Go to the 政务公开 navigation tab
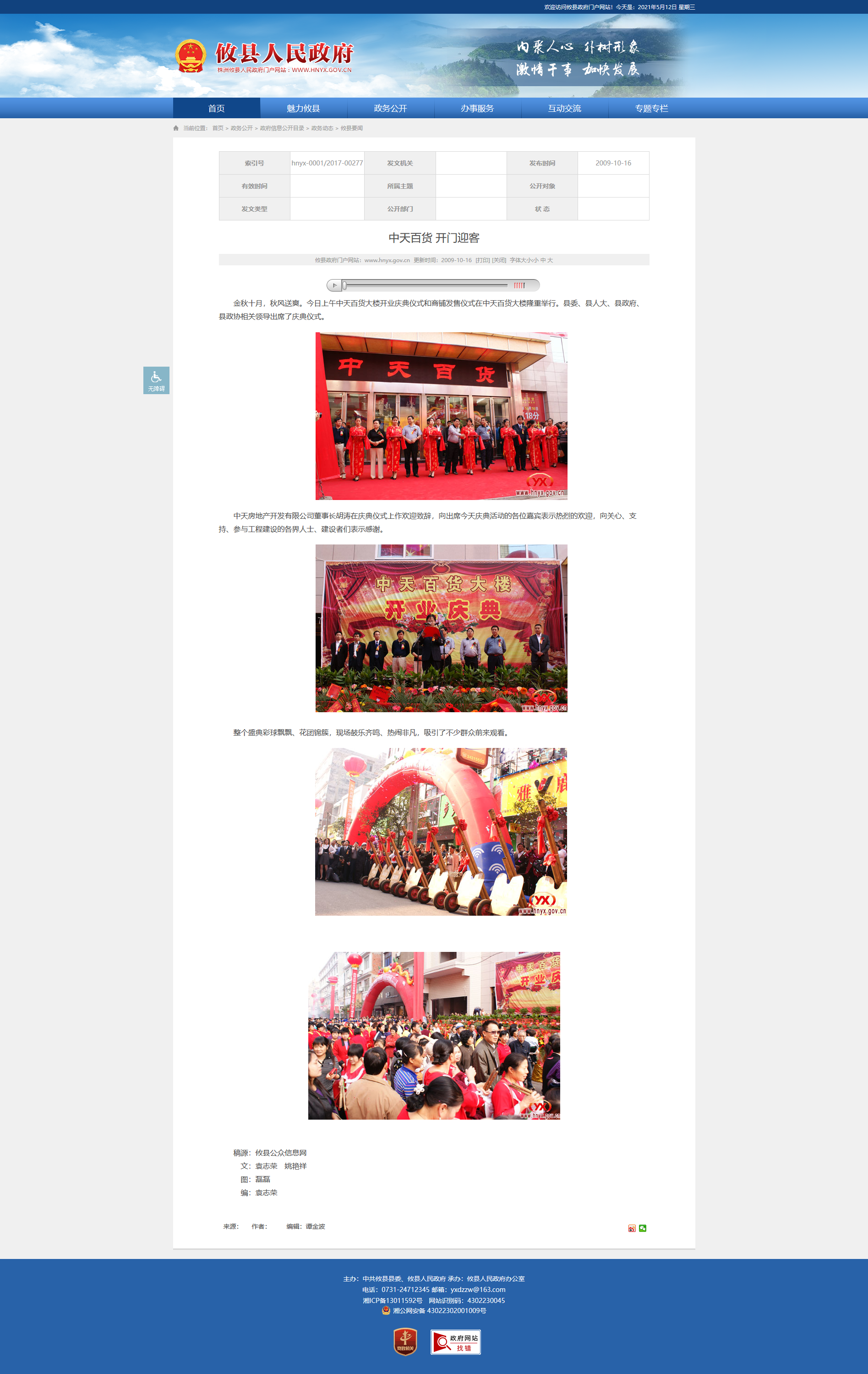Image resolution: width=868 pixels, height=1374 pixels. pos(390,109)
